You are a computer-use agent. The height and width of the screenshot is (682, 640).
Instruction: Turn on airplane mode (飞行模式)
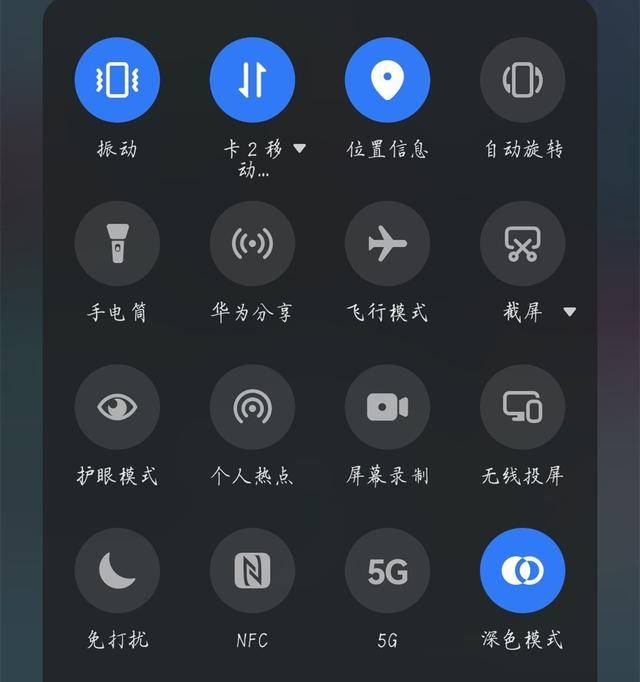[x=387, y=244]
